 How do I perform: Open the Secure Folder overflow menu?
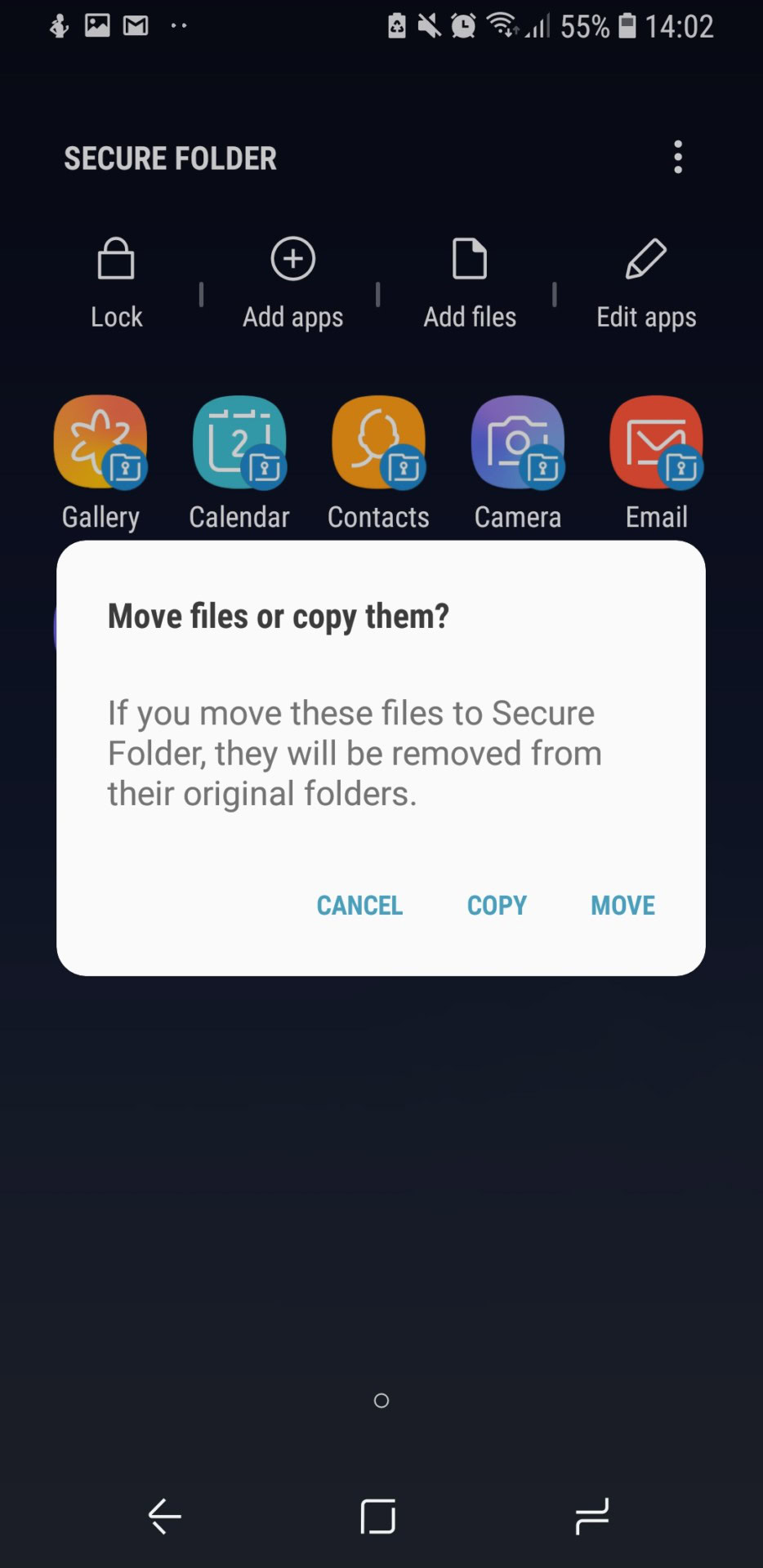[677, 157]
